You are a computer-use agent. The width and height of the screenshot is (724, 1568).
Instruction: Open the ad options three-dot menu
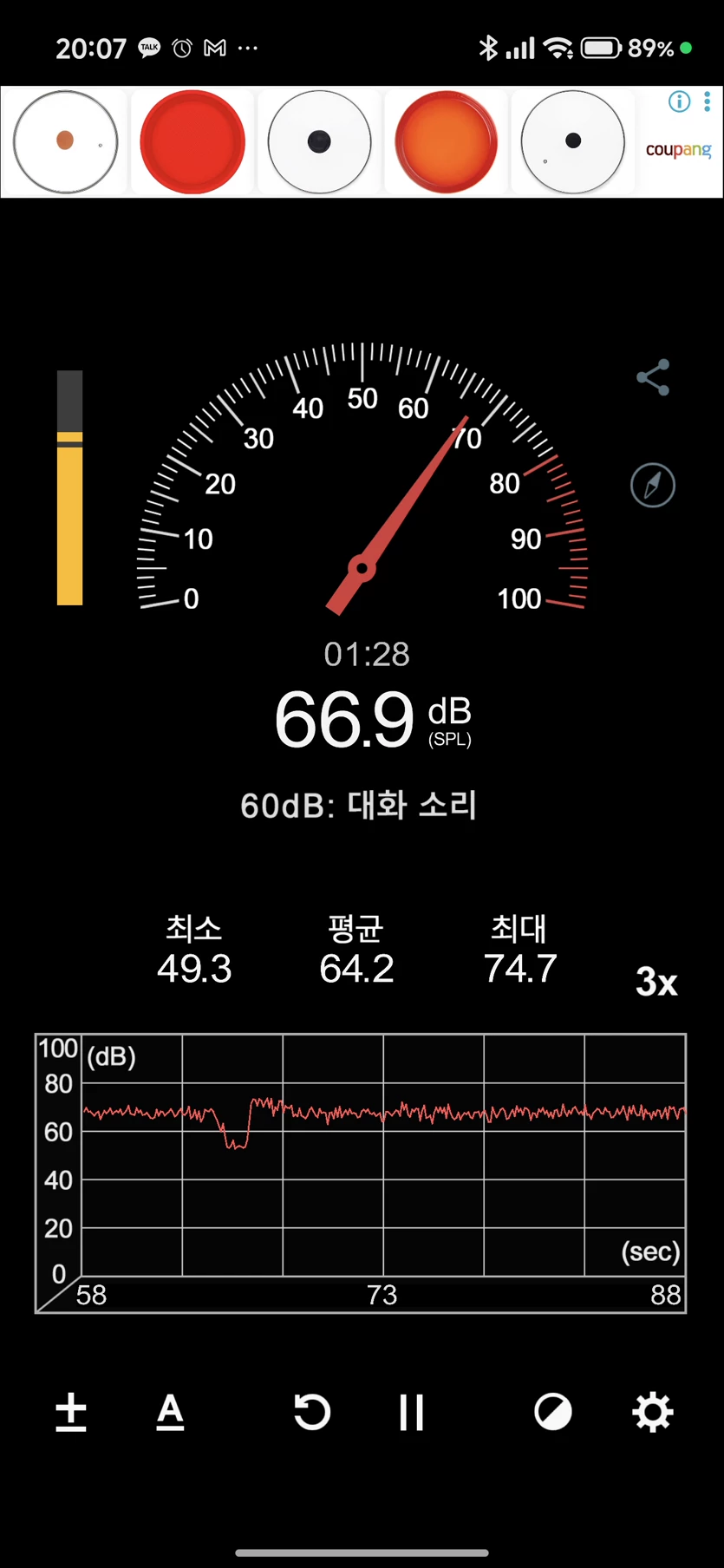pos(708,101)
